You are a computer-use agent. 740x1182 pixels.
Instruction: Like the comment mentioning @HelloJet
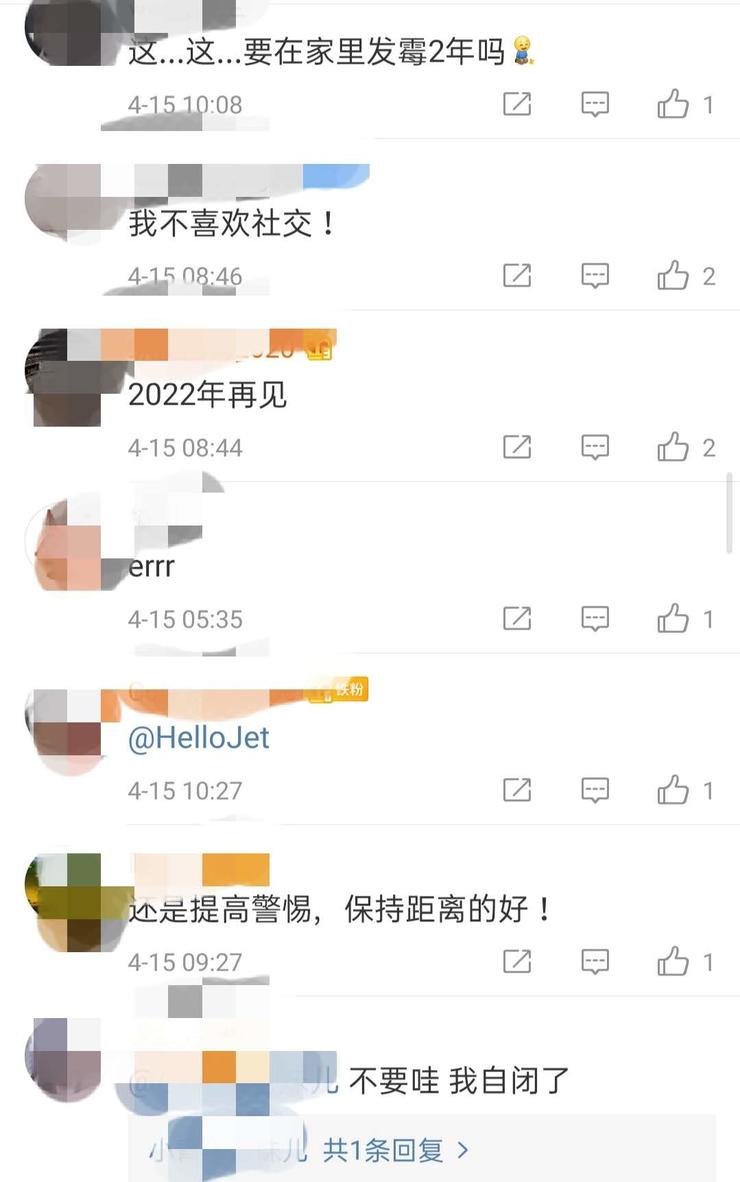point(674,790)
